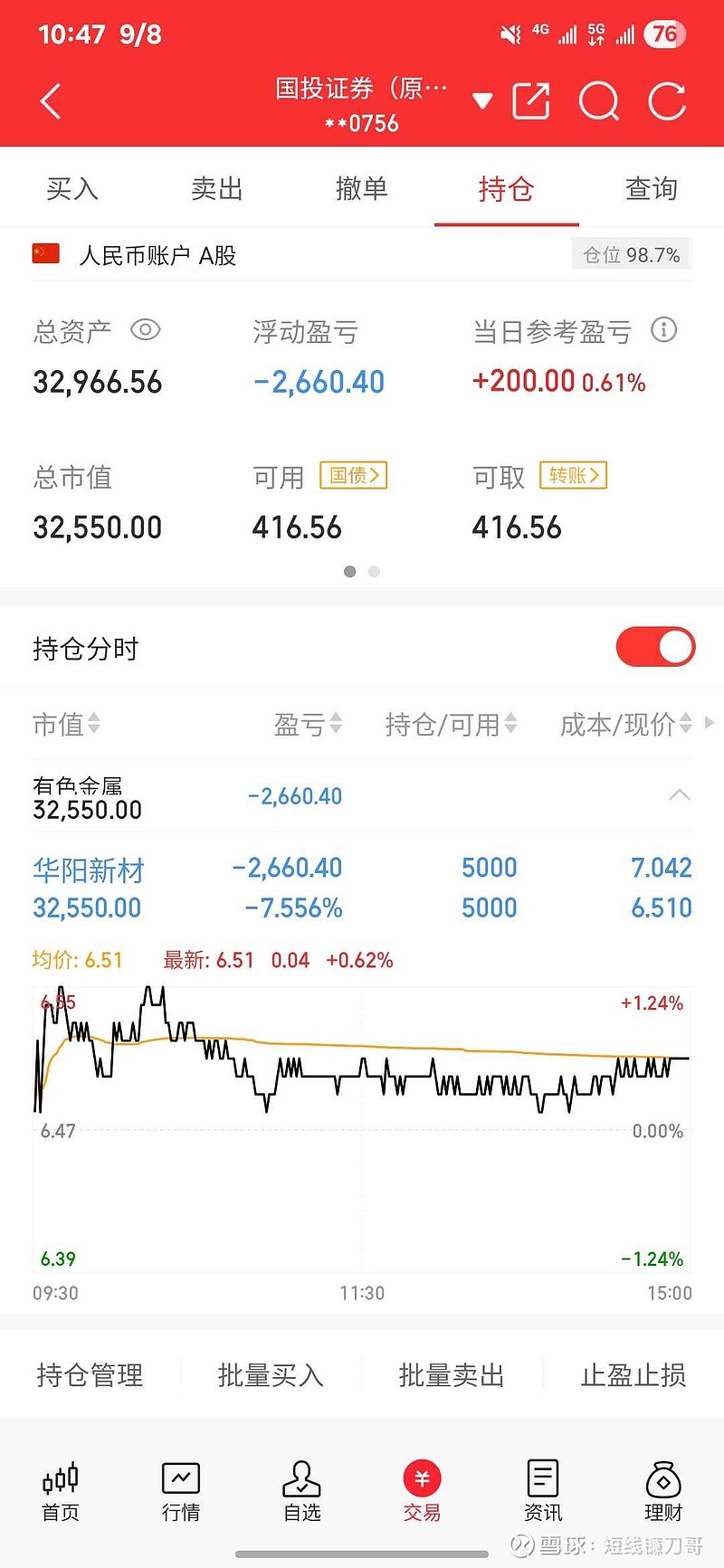
Task: Open the 撤单 tab
Action: (x=362, y=188)
